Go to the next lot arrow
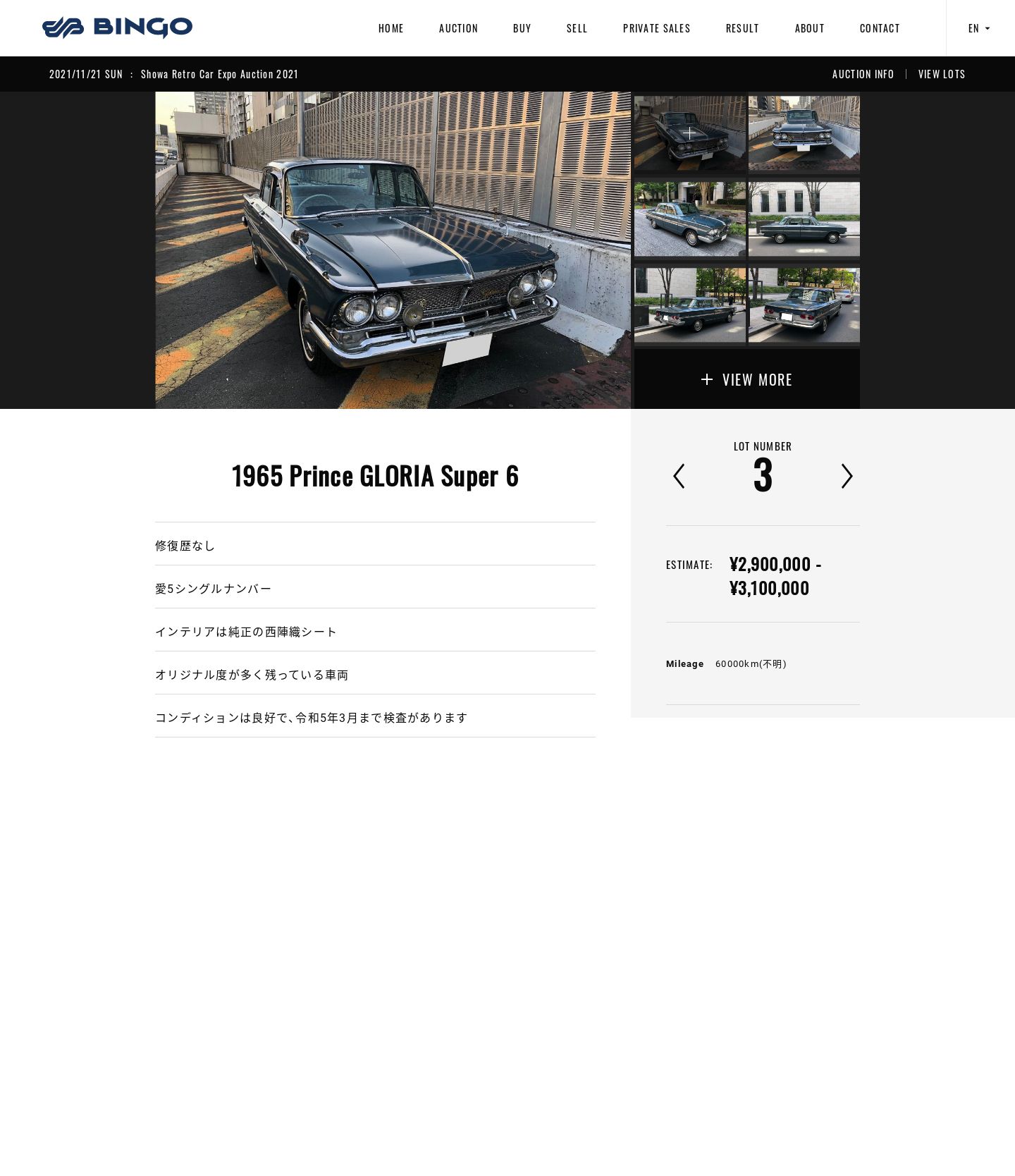Screen dimensions: 1015x1176 click(847, 476)
